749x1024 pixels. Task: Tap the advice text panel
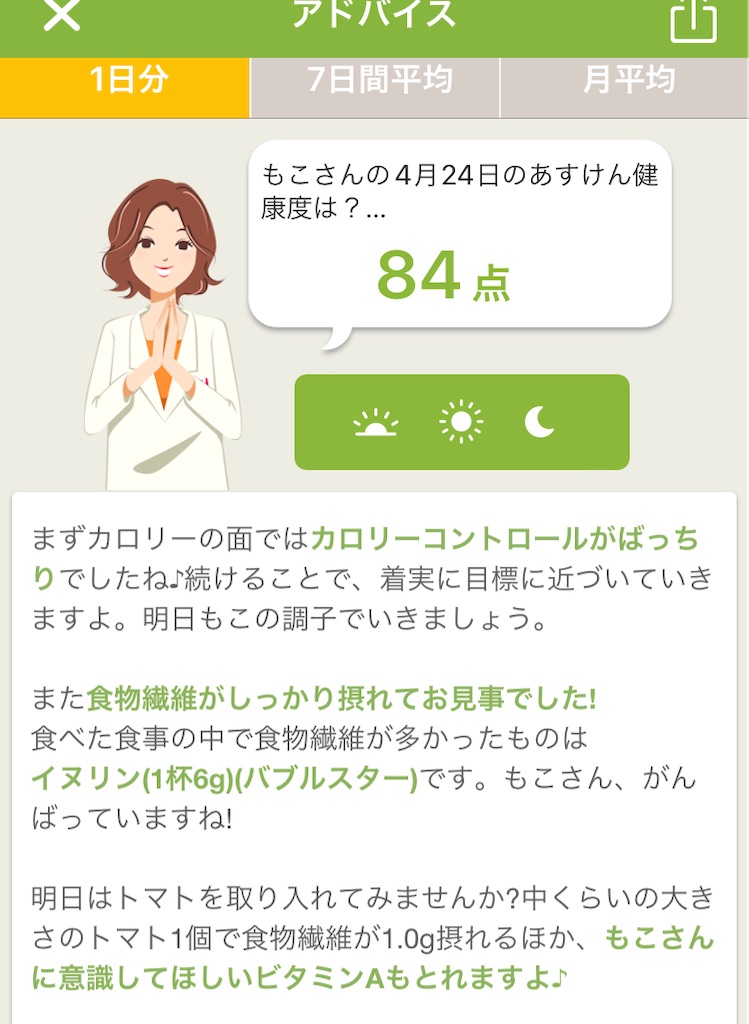374,750
